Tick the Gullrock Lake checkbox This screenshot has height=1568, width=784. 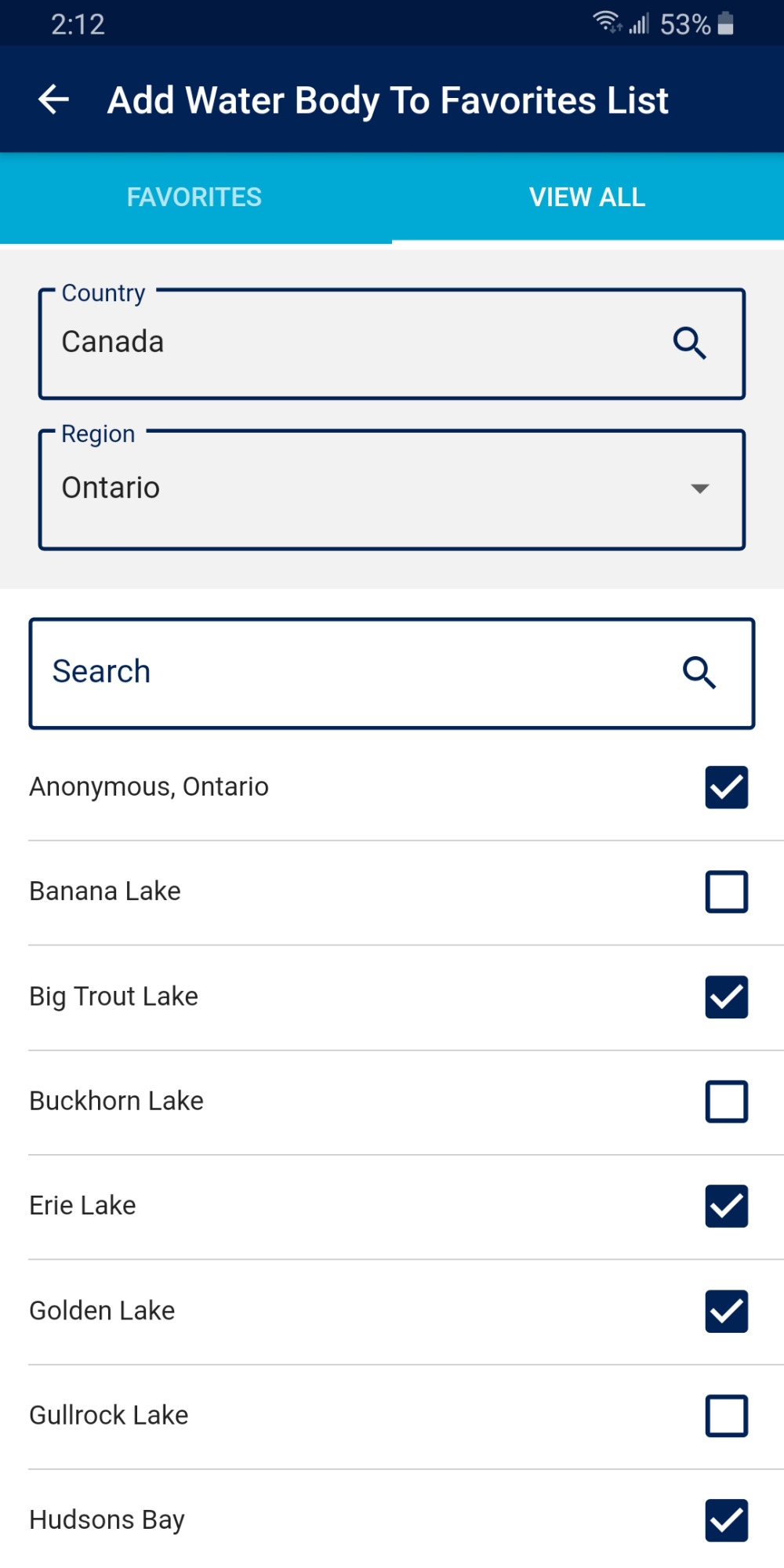click(726, 1415)
